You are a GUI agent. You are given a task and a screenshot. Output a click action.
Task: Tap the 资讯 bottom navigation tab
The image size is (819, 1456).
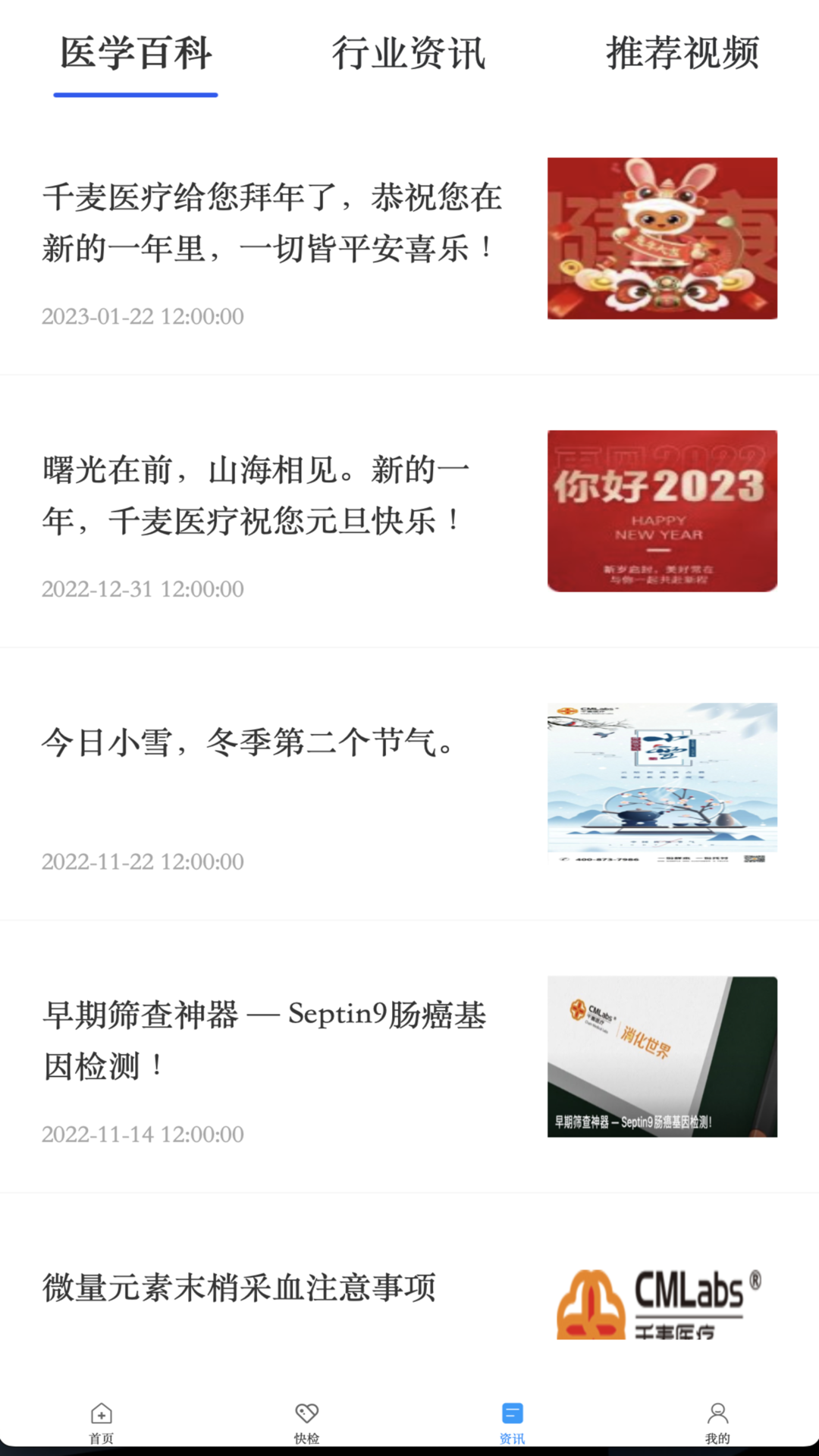click(512, 1422)
